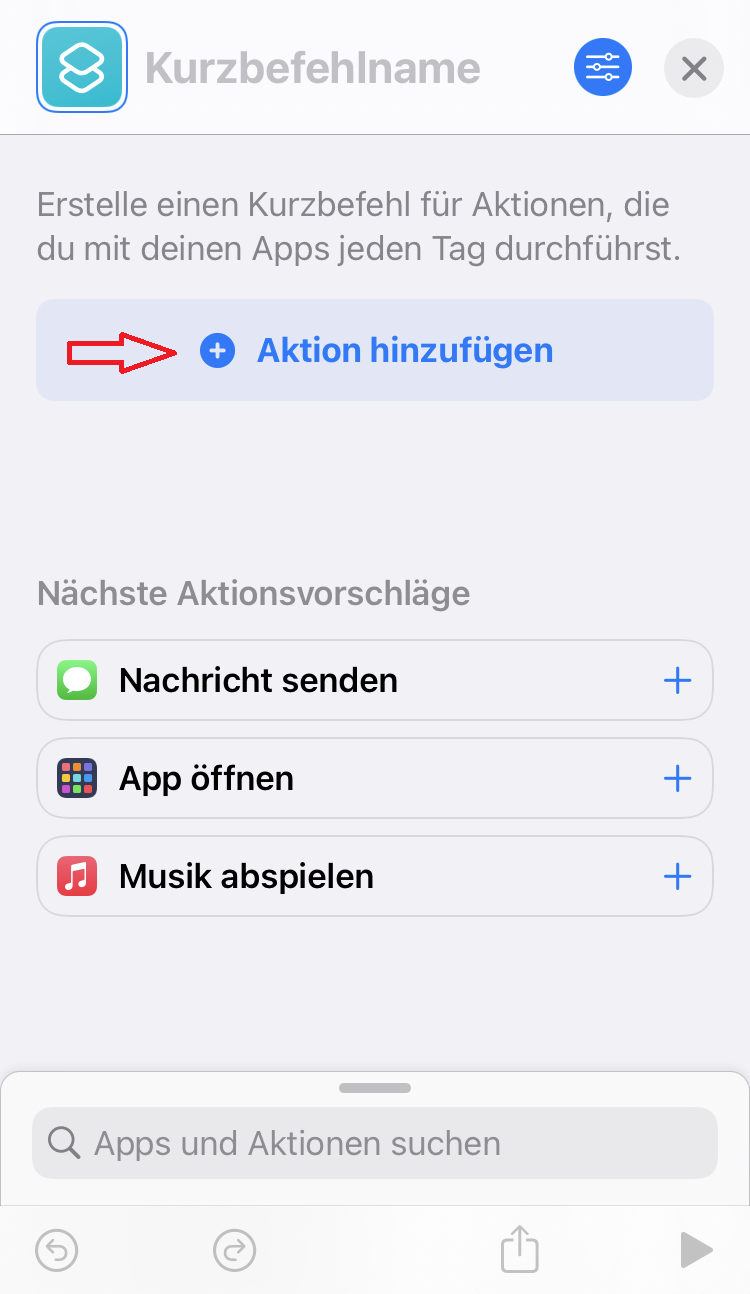Tap the grabber handle of the search sheet

coord(375,1088)
